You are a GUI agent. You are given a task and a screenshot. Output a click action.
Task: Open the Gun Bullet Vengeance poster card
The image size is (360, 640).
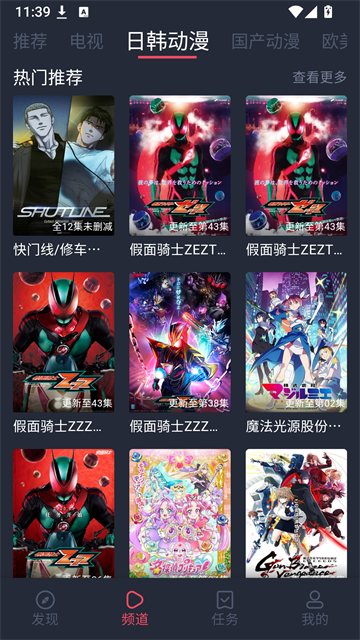click(296, 513)
